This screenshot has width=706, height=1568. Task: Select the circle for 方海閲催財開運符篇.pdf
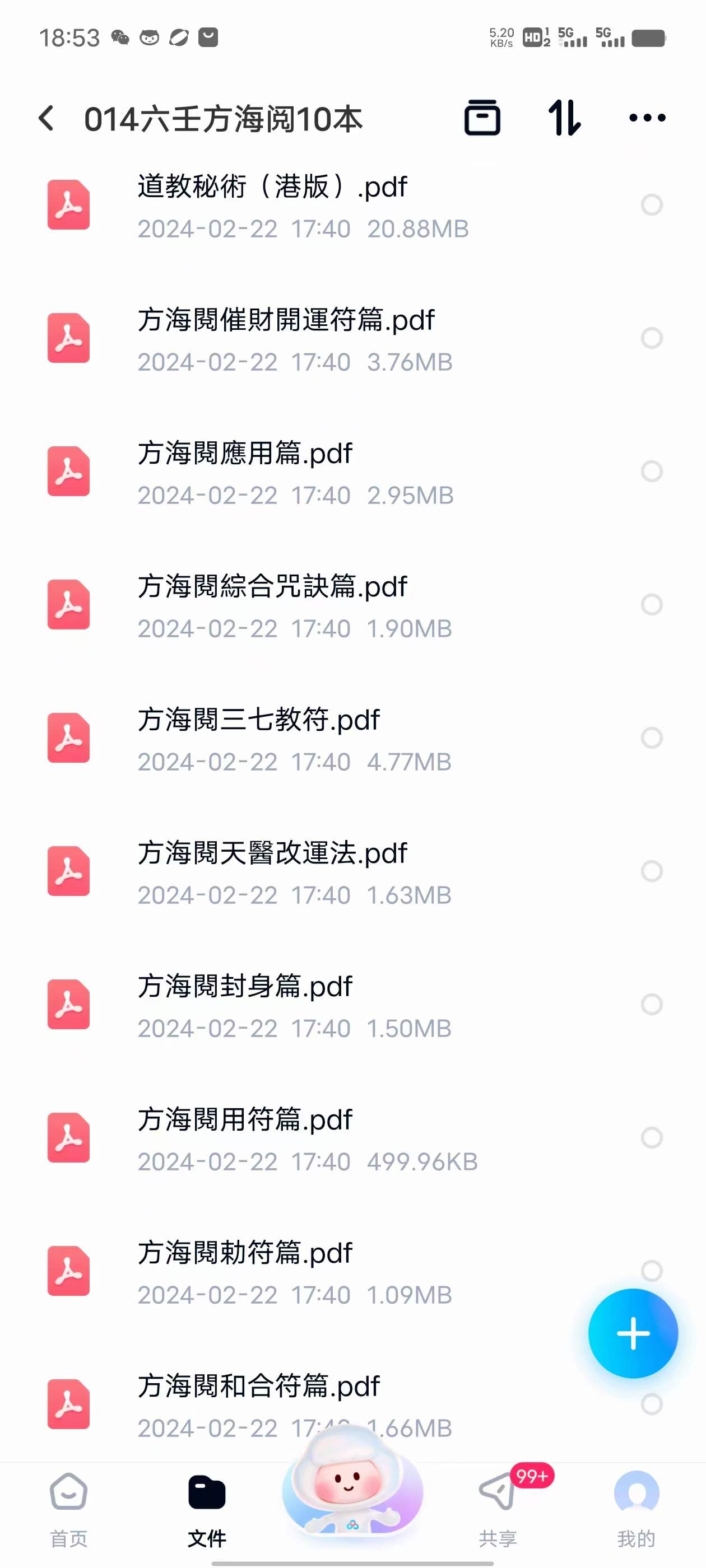651,338
